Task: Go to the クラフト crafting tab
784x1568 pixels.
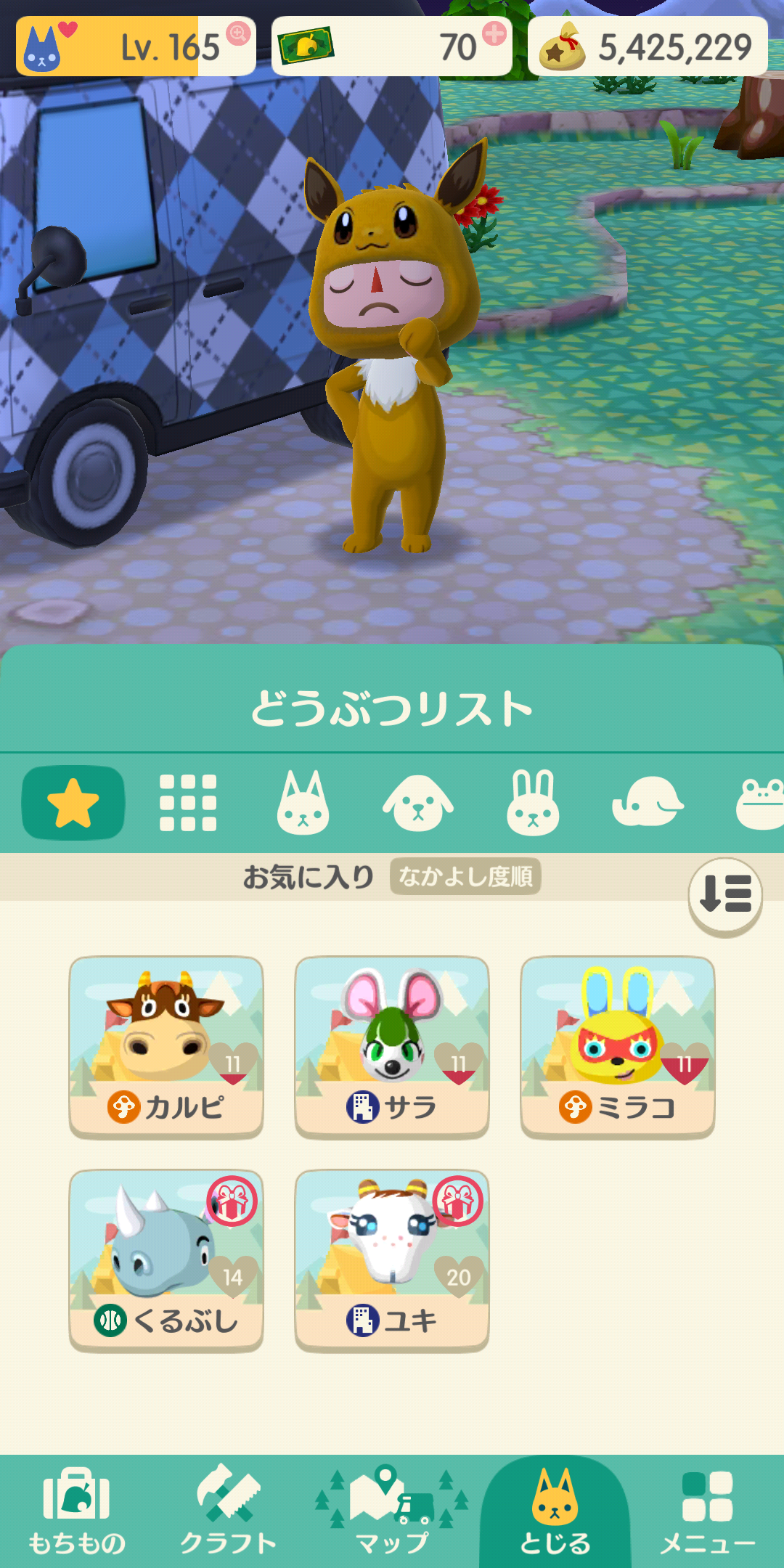Action: [228, 1511]
